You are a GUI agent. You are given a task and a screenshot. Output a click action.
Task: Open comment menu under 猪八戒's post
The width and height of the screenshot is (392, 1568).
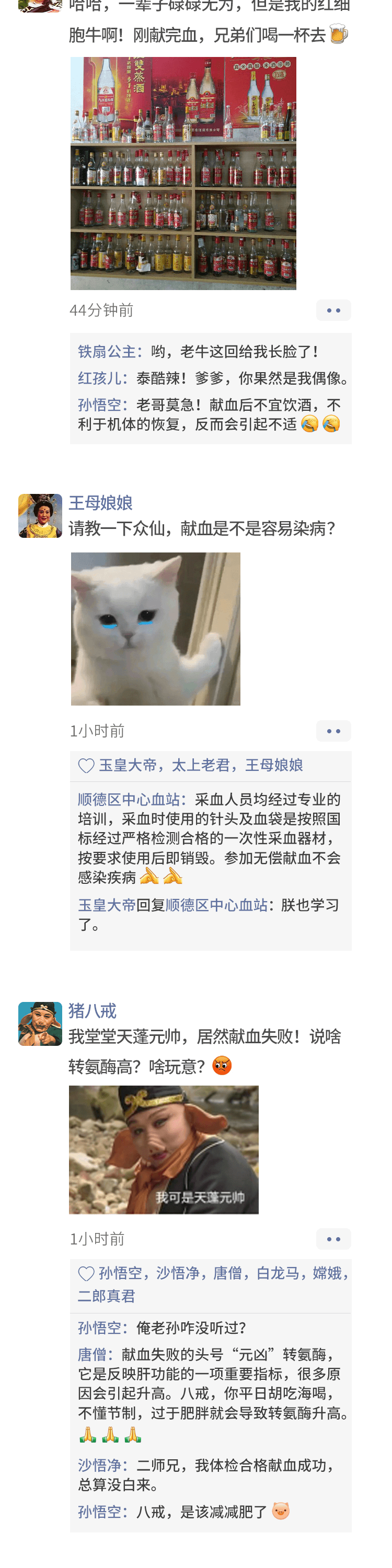pos(333,1239)
